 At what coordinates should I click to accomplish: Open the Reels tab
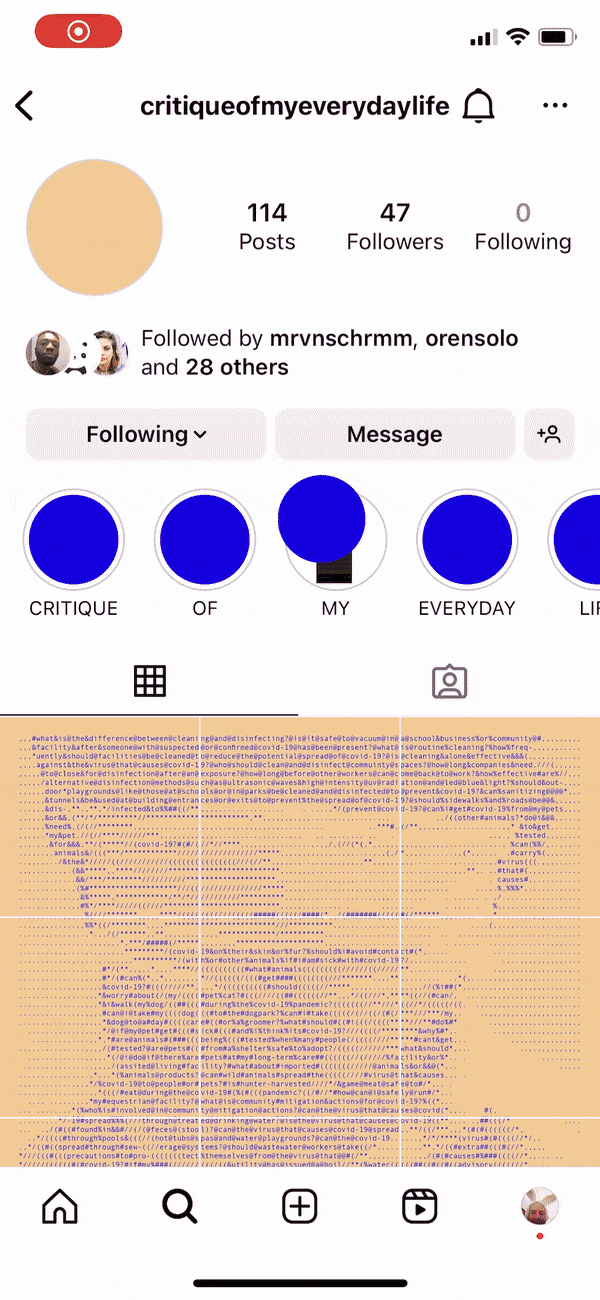(420, 1207)
